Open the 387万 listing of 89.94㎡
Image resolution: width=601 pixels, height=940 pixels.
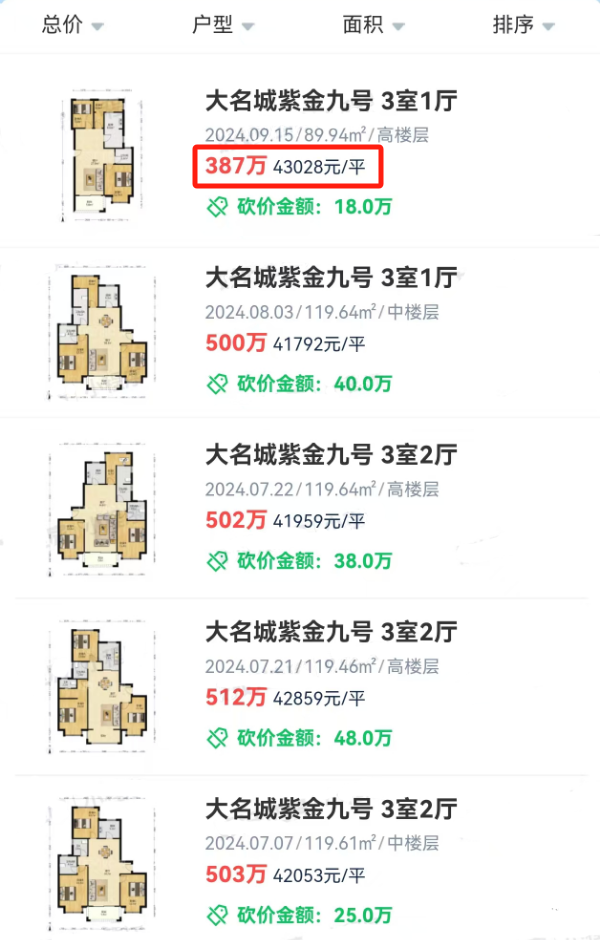pyautogui.click(x=330, y=102)
